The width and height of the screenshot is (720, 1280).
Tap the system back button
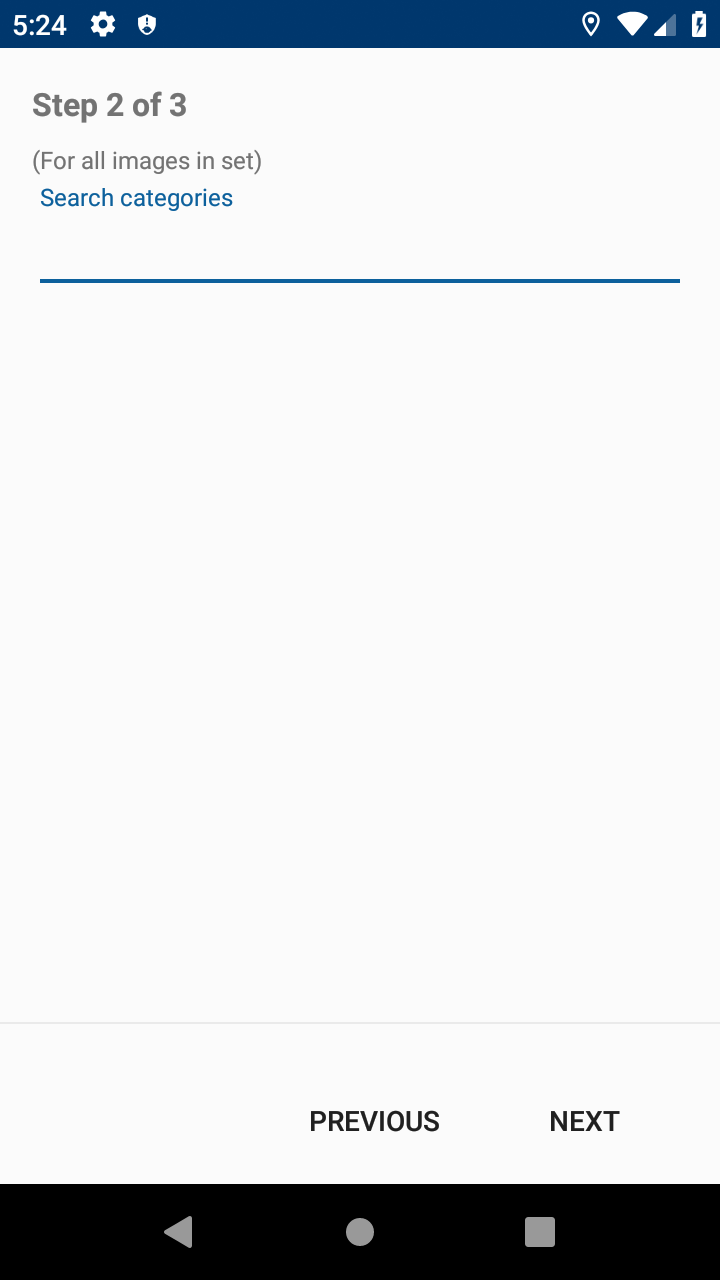pyautogui.click(x=179, y=1232)
